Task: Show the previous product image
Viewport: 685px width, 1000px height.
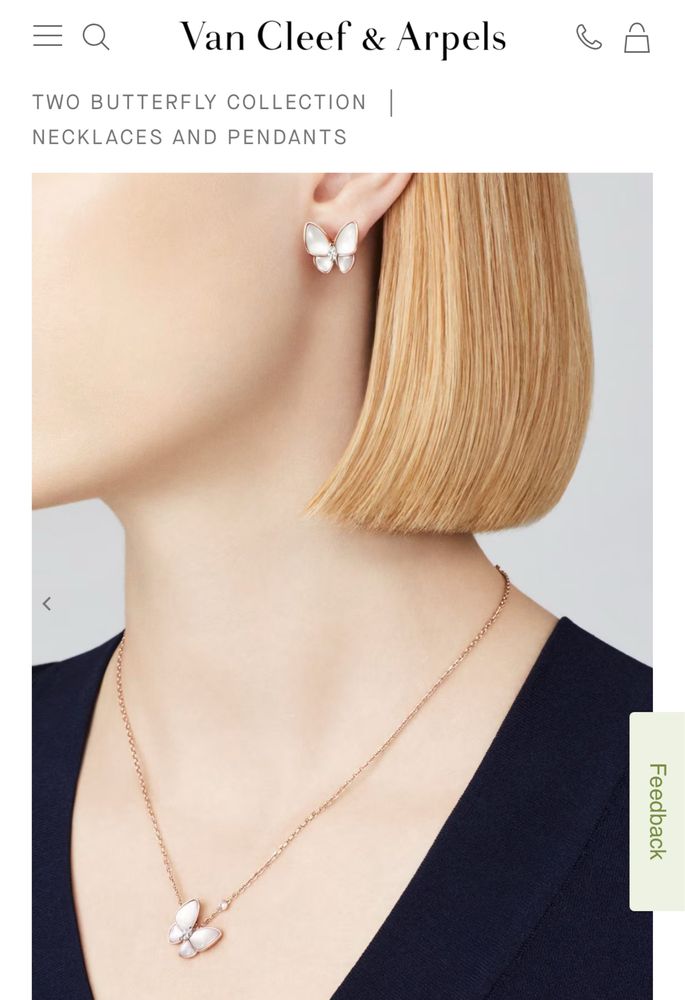Action: 46,603
